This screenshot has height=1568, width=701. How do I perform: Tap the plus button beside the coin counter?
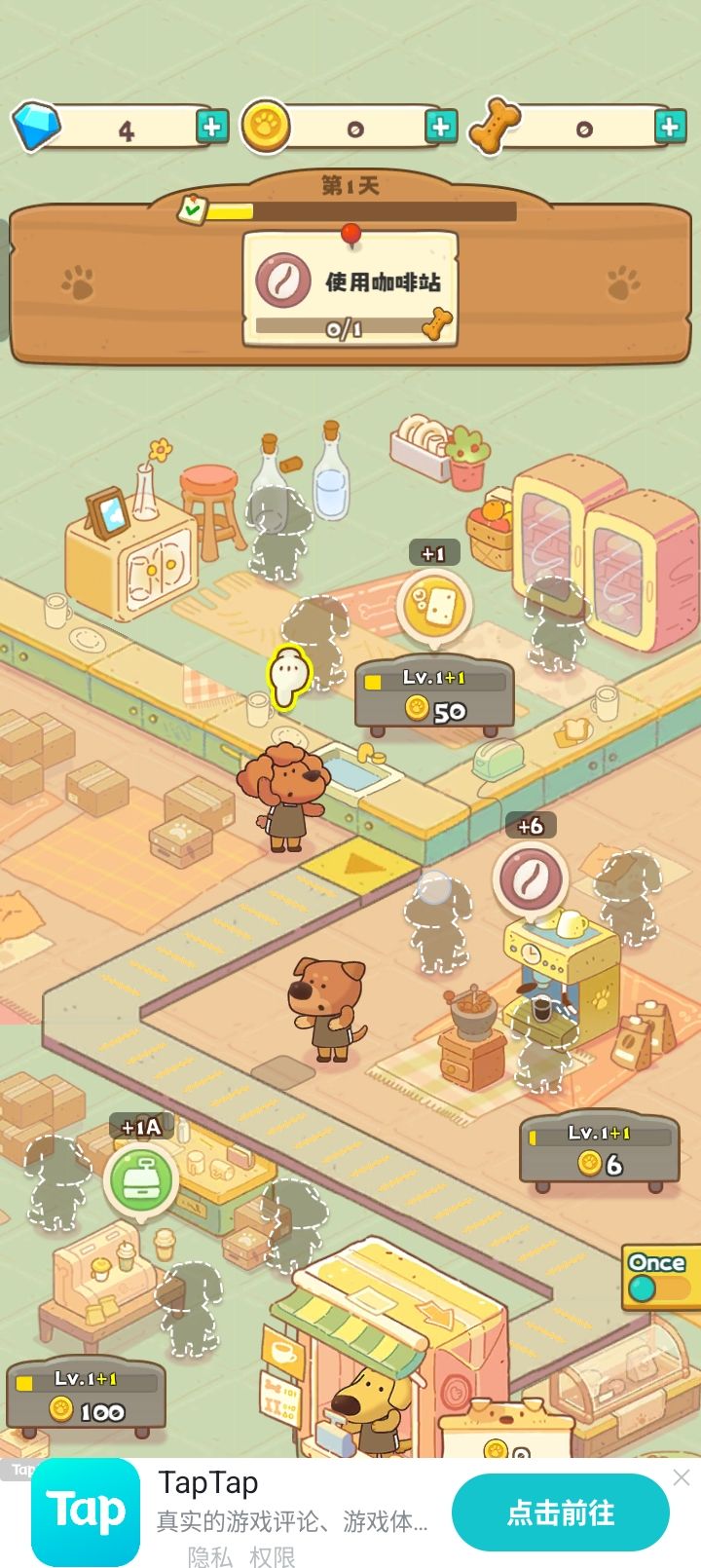pyautogui.click(x=443, y=126)
